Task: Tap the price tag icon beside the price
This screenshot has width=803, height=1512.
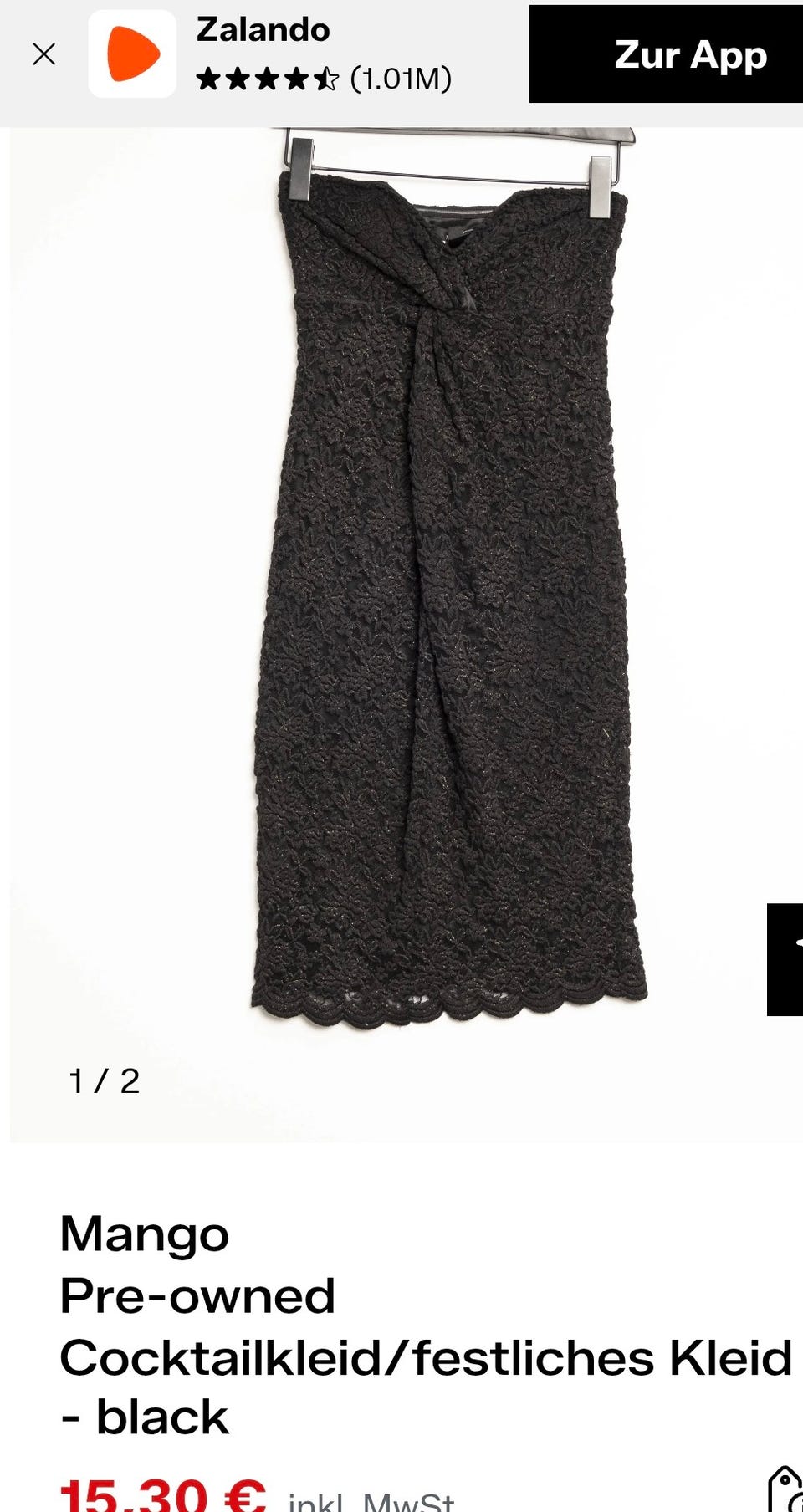Action: (x=786, y=1490)
